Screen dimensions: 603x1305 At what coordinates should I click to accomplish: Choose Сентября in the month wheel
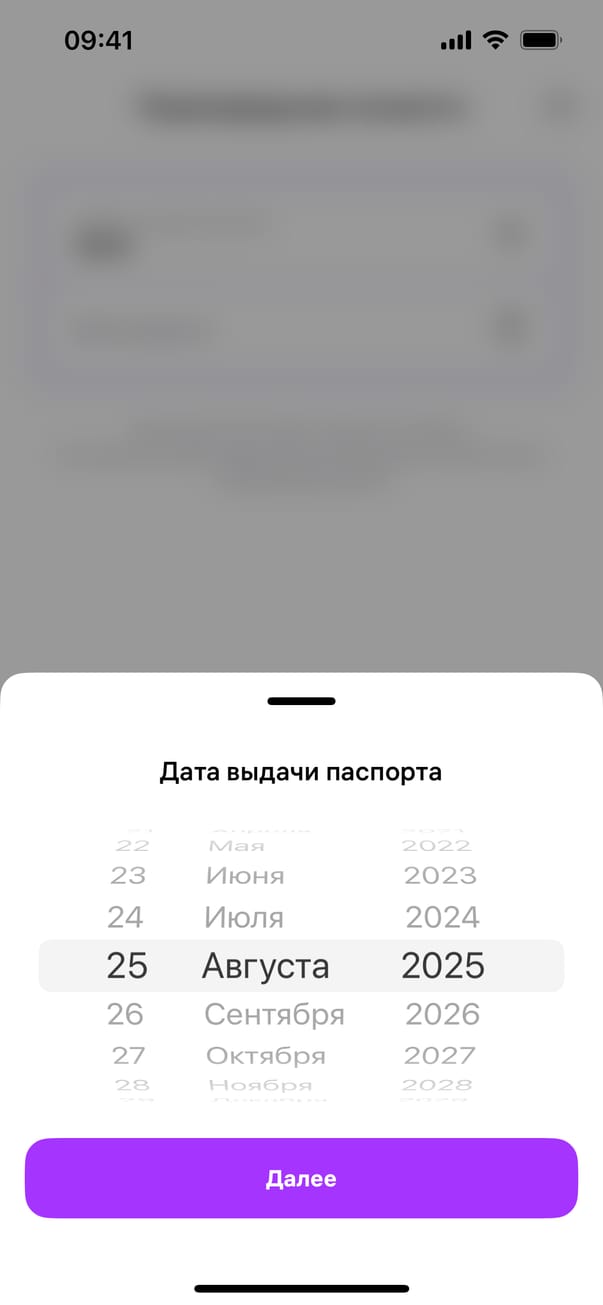pyautogui.click(x=274, y=1014)
